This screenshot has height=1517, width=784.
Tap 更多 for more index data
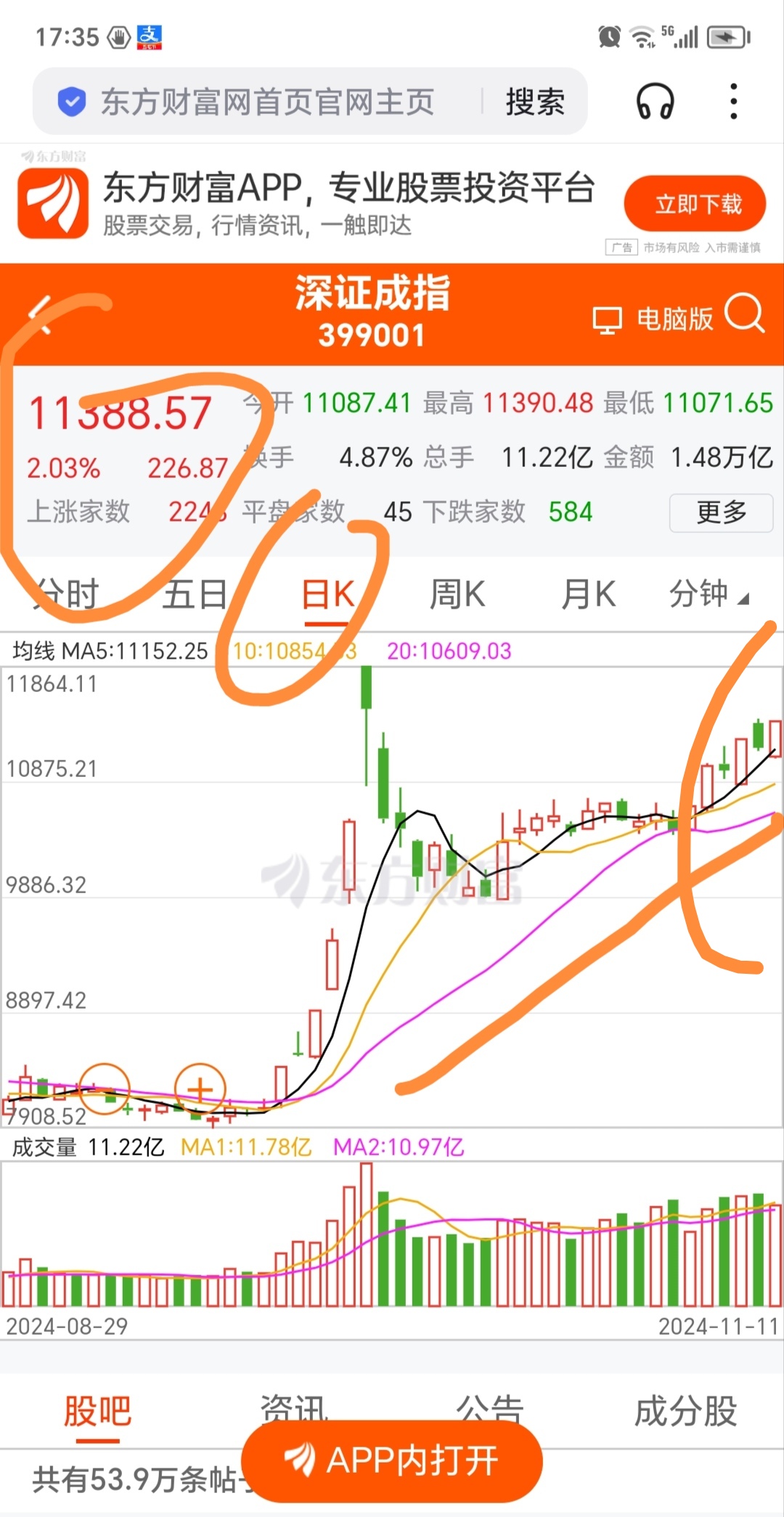coord(721,513)
